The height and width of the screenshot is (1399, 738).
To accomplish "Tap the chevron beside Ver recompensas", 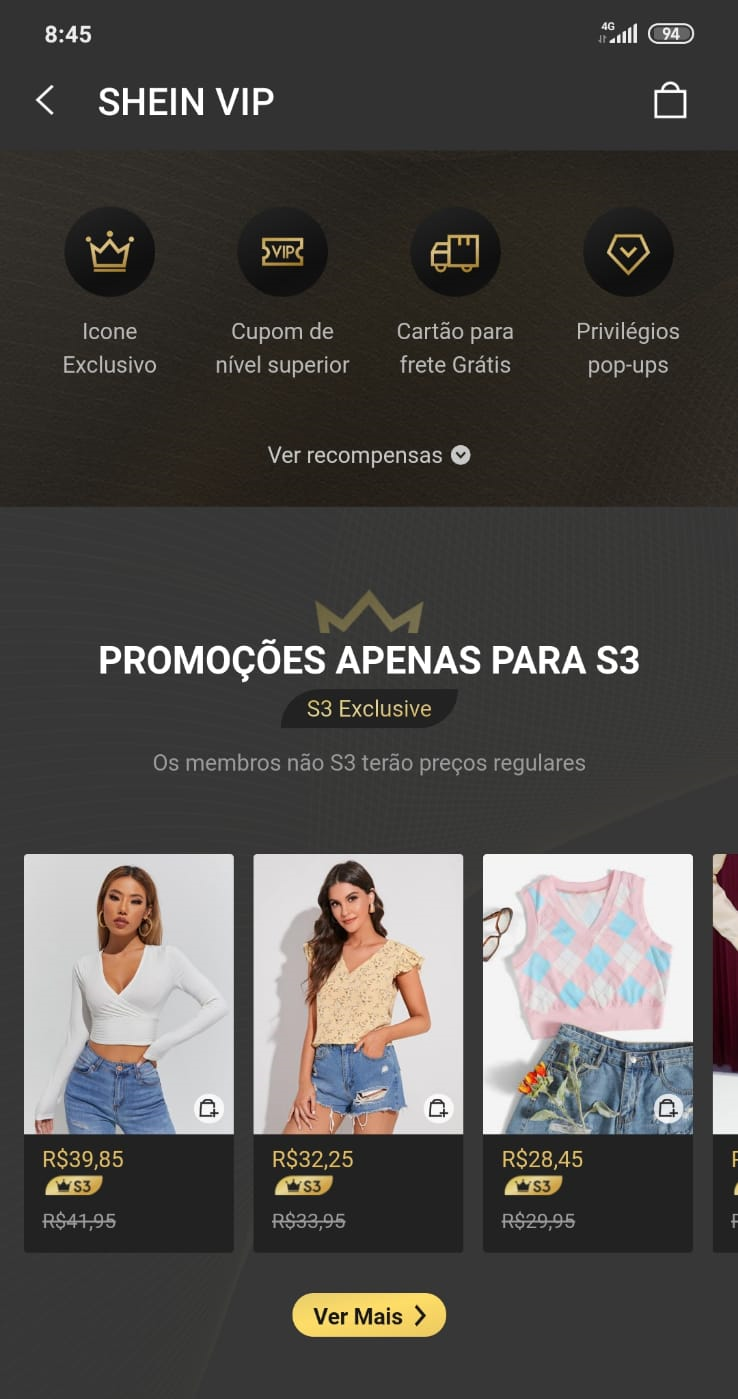I will coord(460,455).
